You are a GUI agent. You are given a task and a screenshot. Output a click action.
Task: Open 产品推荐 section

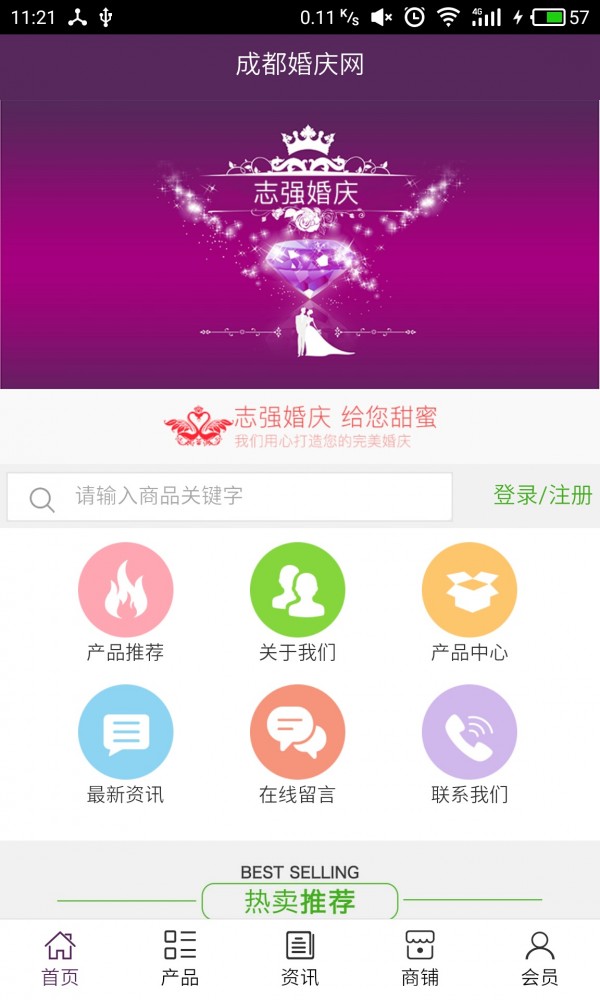(x=126, y=603)
